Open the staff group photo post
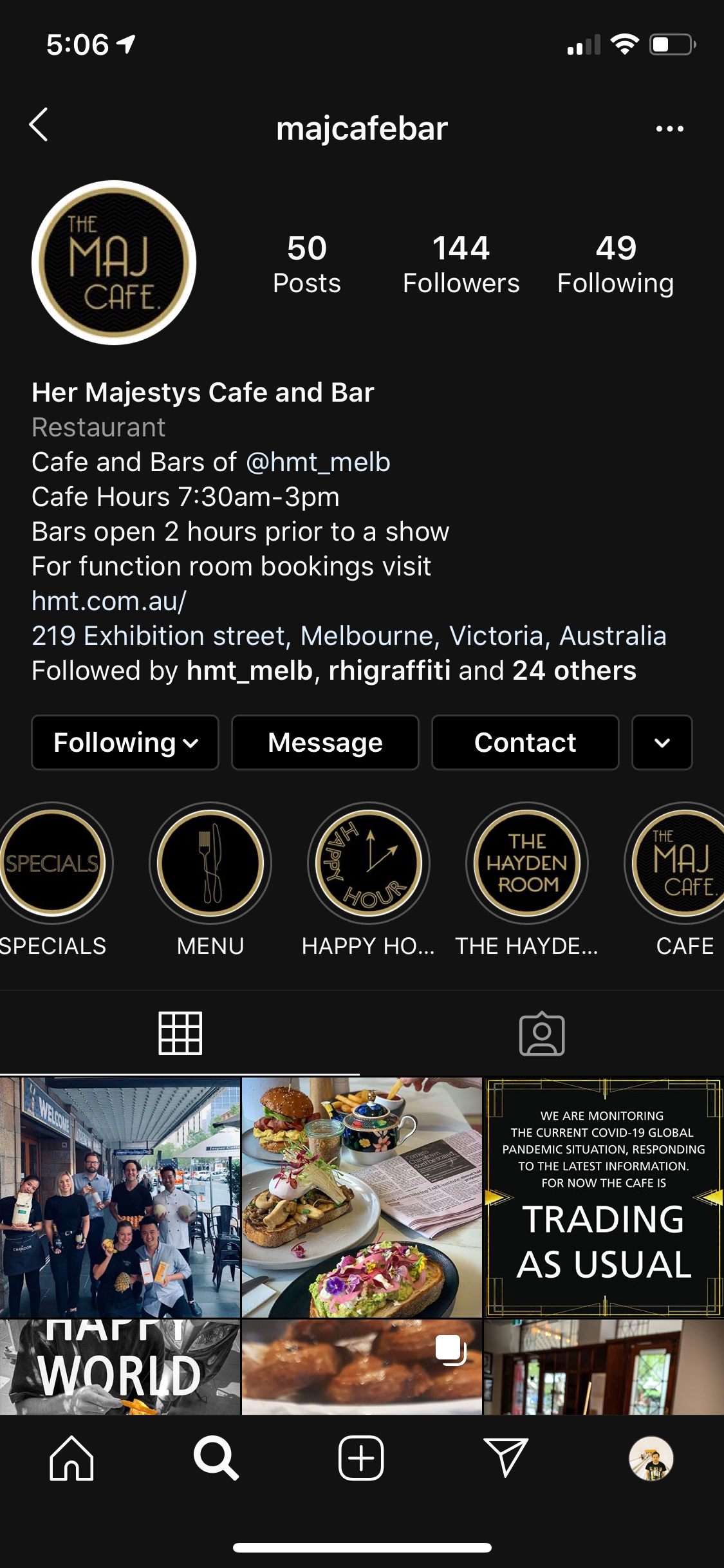Viewport: 724px width, 1568px height. [120, 1198]
